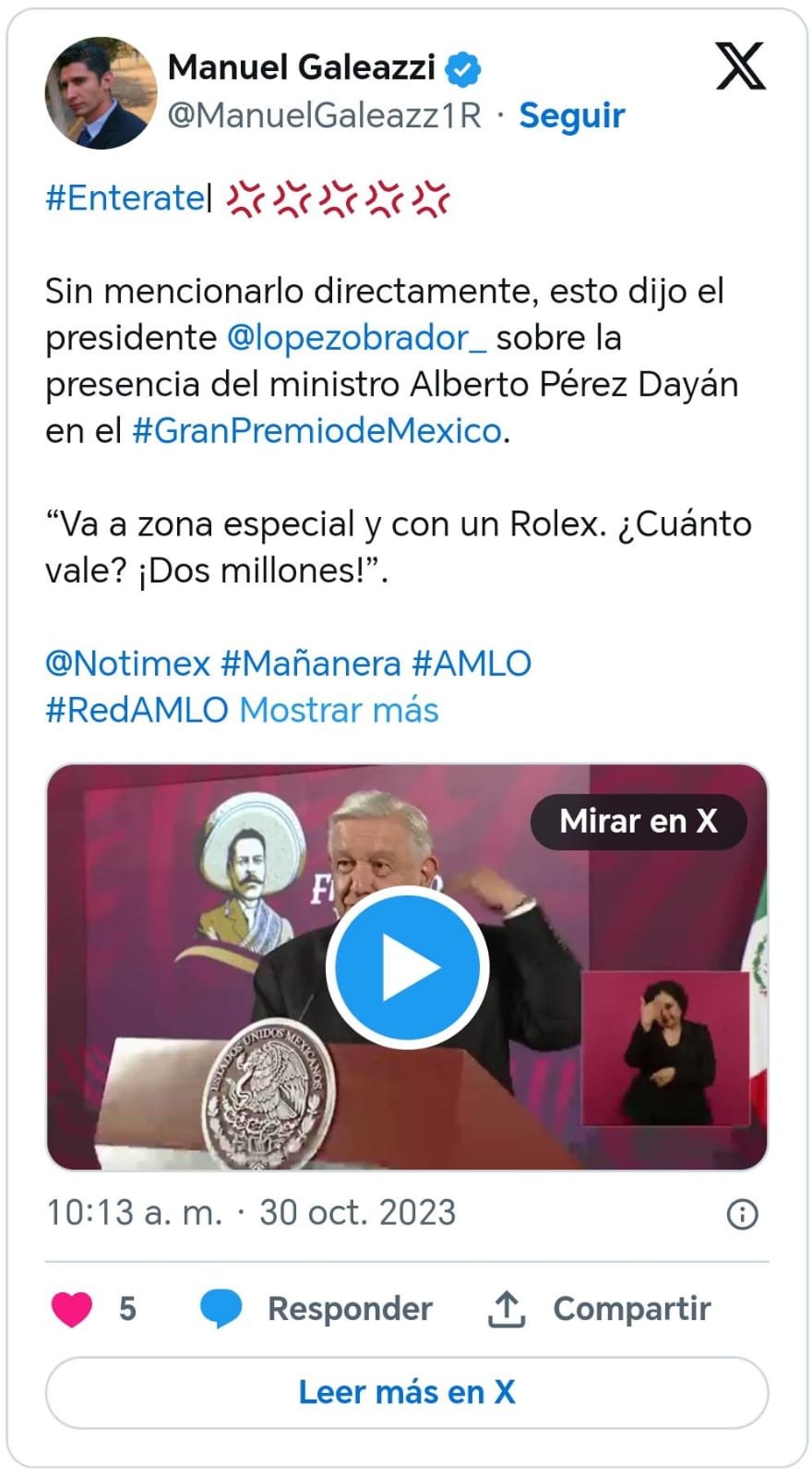Tap Responder to reply
The height and width of the screenshot is (1477, 812).
tap(316, 1308)
